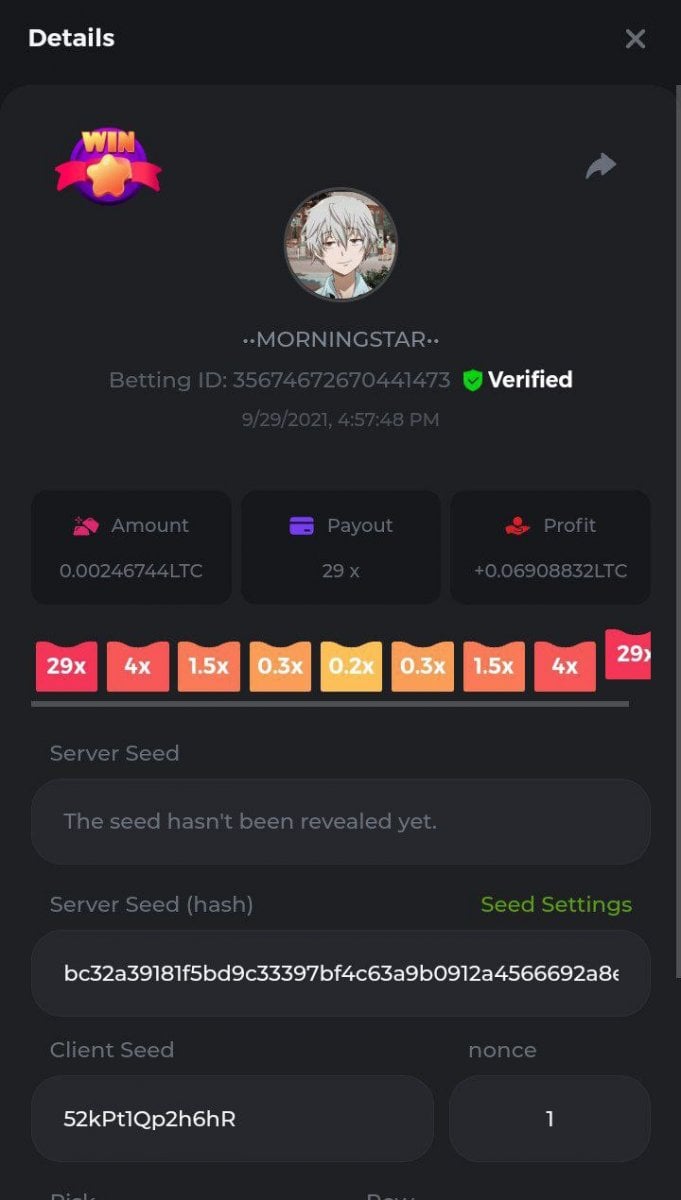The image size is (681, 1200).
Task: Tap the nonce field
Action: pyautogui.click(x=549, y=1118)
